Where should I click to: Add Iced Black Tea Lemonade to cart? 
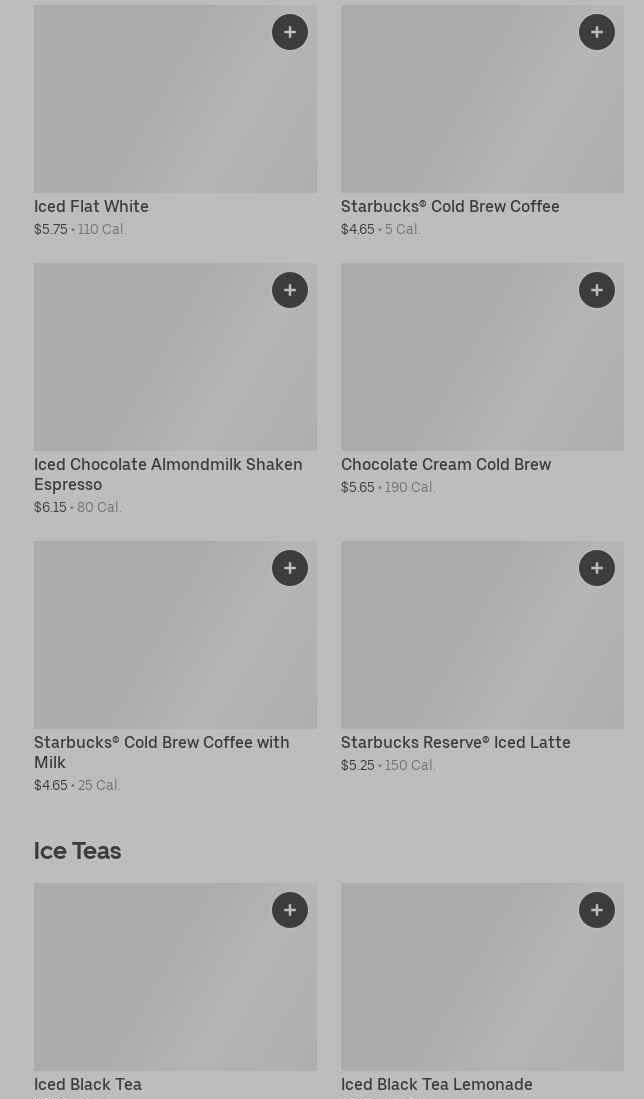(597, 910)
